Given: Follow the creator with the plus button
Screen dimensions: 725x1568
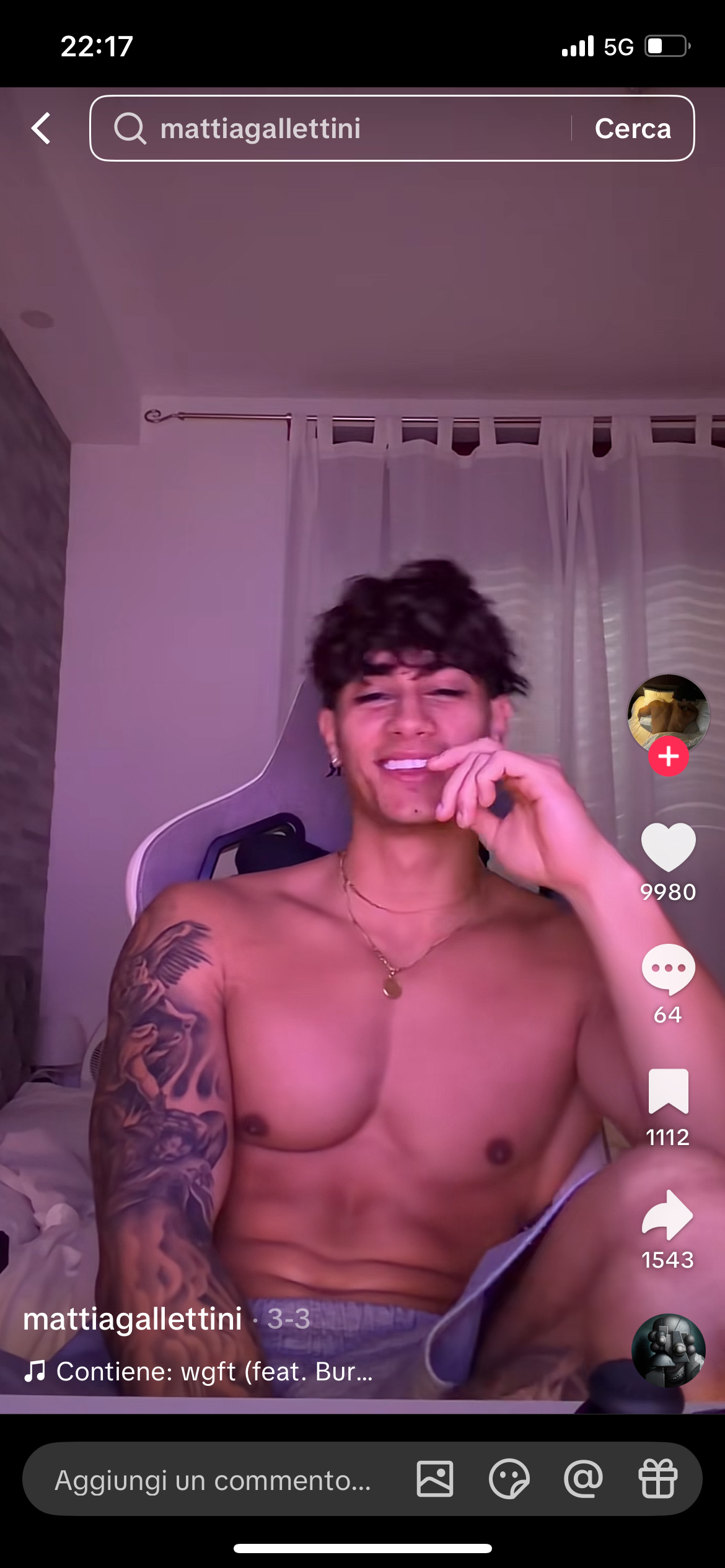Looking at the screenshot, I should coord(668,756).
